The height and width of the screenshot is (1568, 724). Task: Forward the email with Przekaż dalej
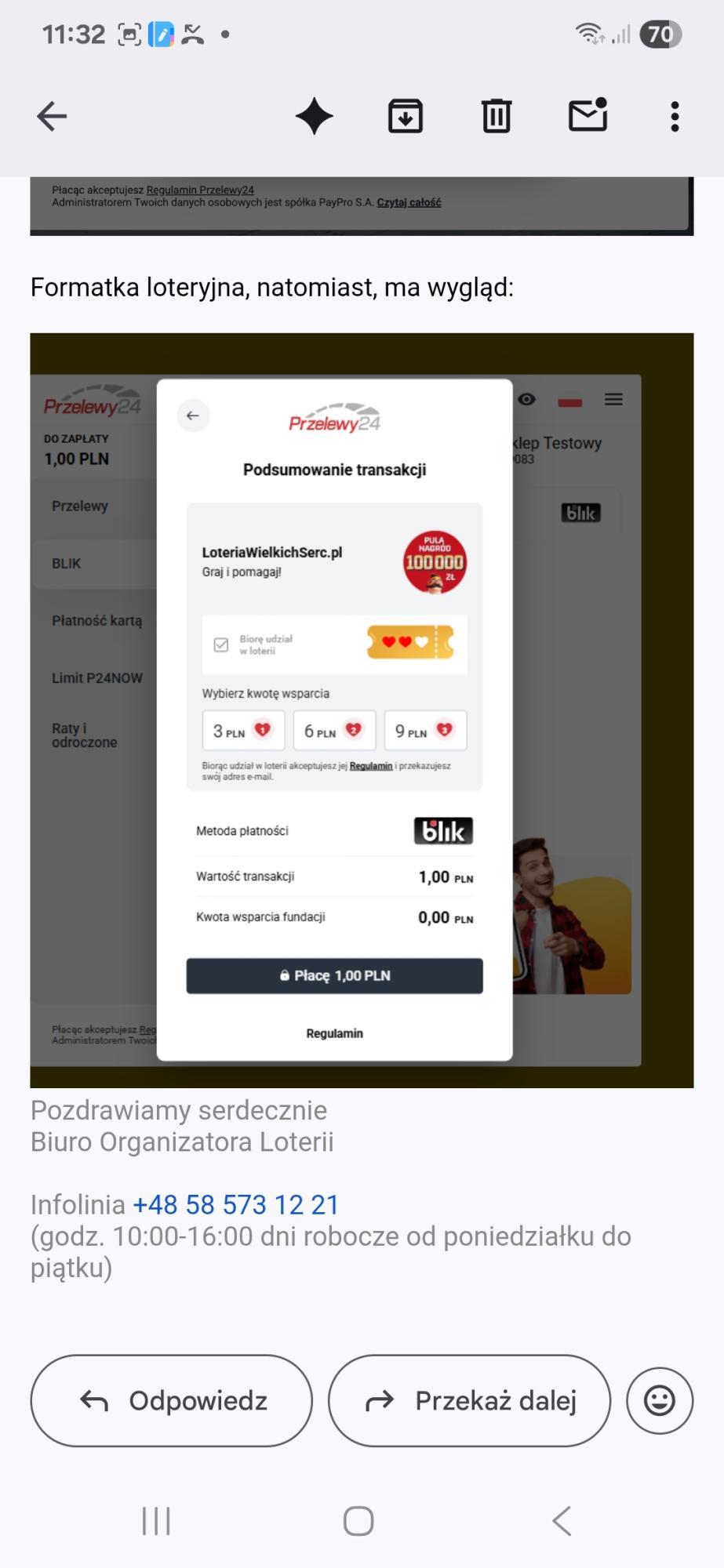[469, 1400]
